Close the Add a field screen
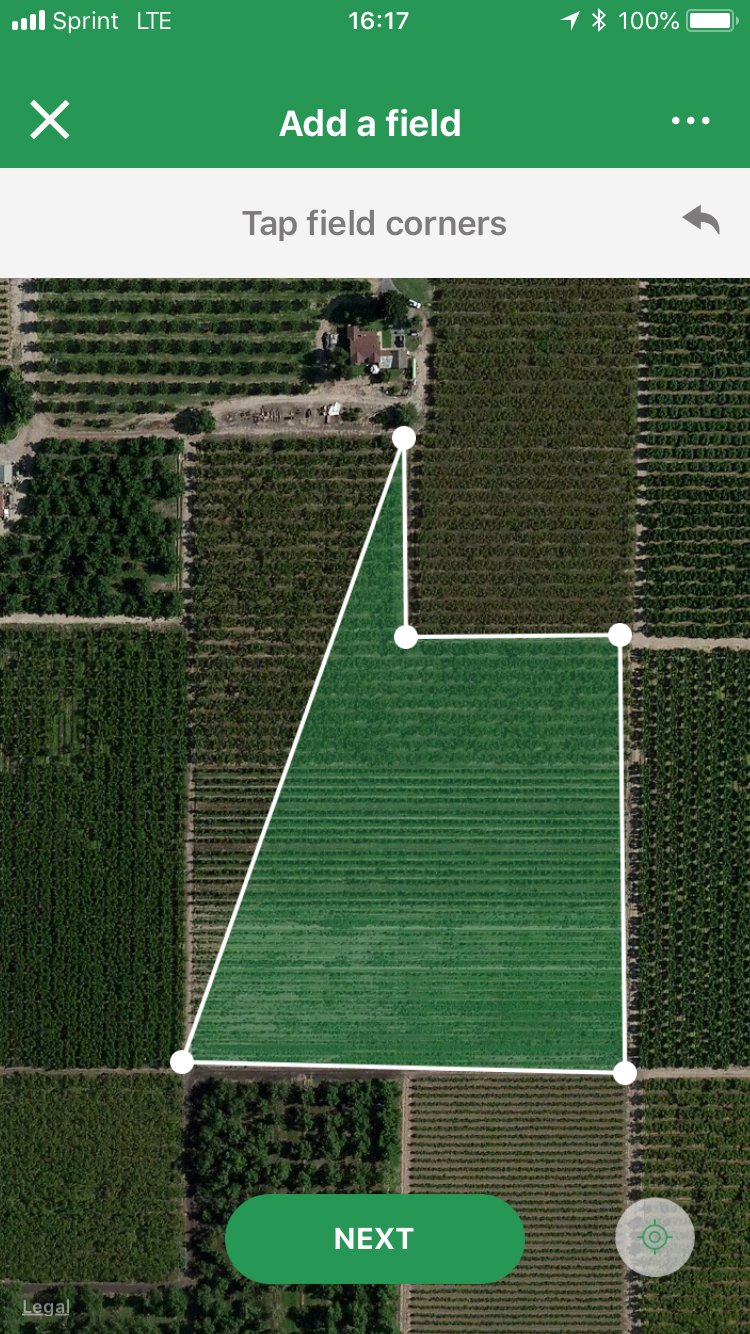 49,121
